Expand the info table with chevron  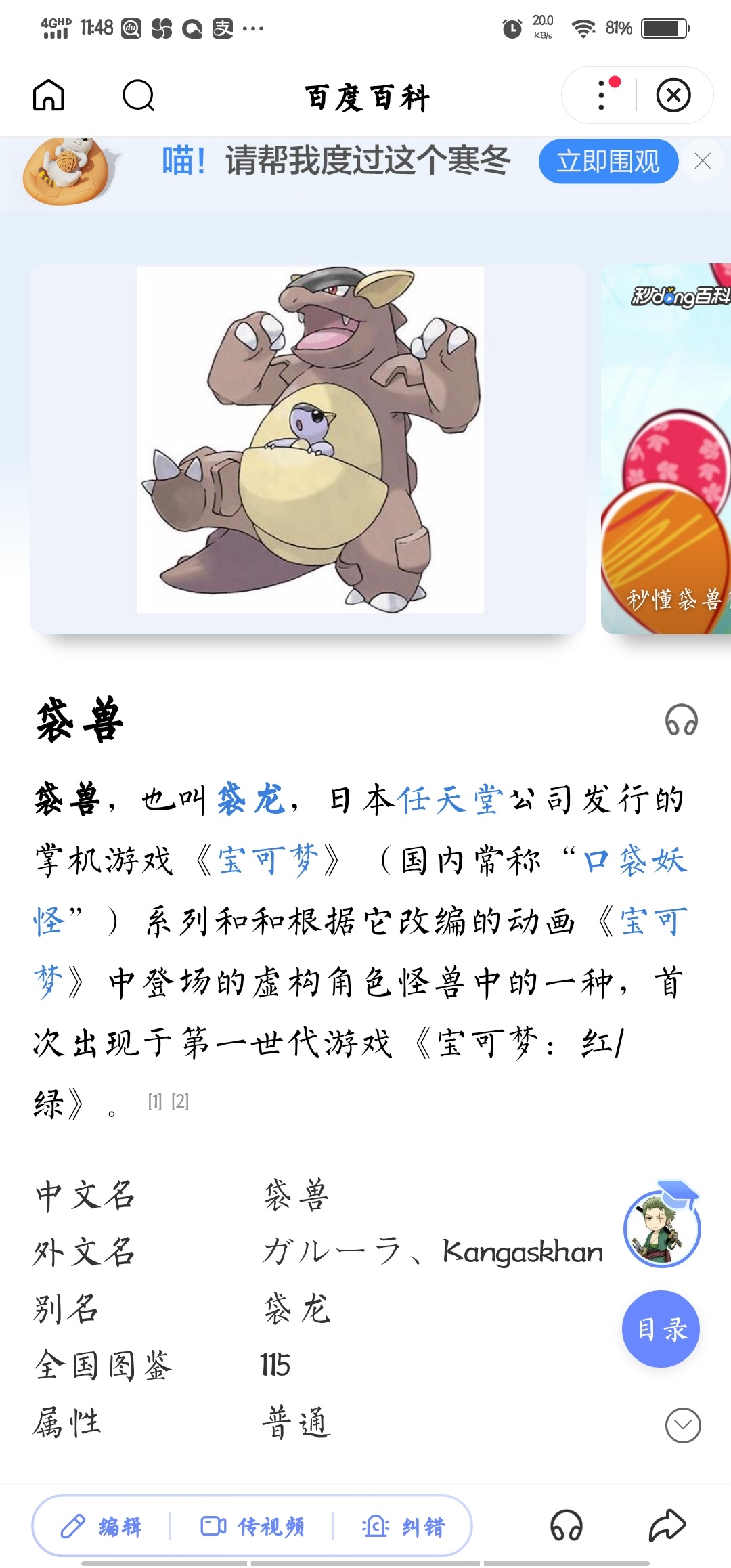coord(683,1425)
